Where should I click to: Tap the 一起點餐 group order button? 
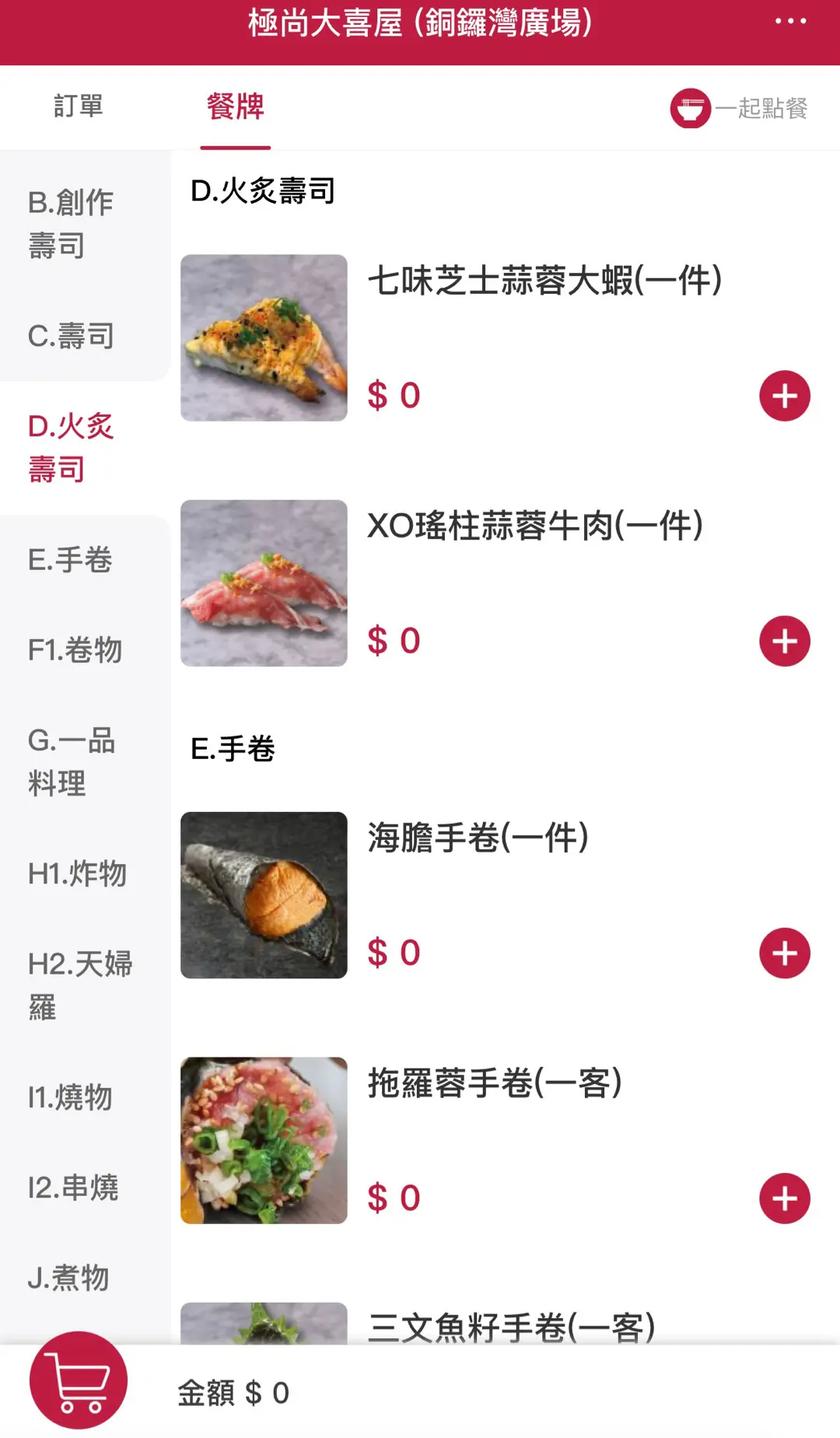(740, 108)
